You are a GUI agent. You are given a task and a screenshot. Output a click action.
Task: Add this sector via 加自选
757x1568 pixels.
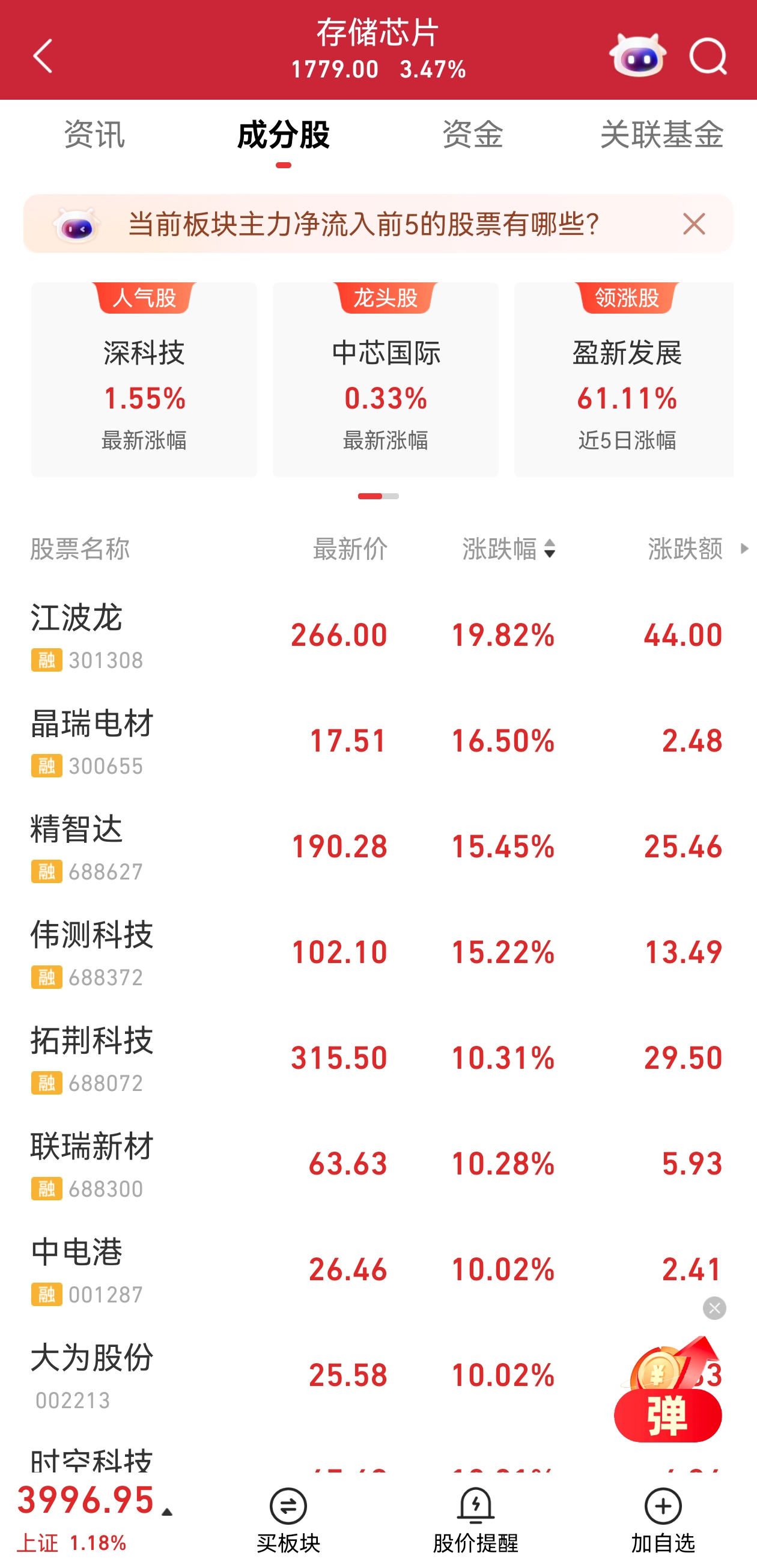[x=663, y=1520]
